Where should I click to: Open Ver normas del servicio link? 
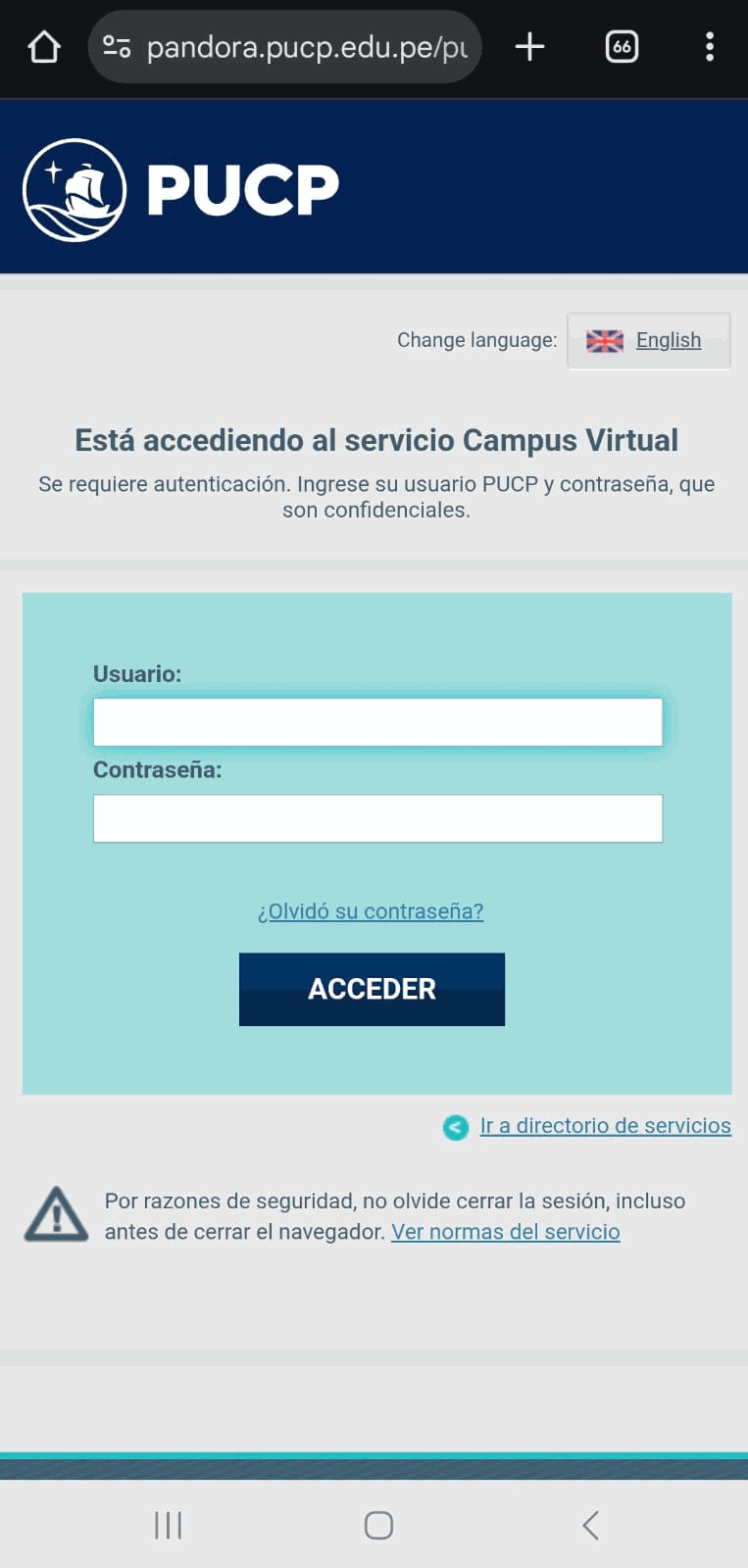[x=506, y=1232]
